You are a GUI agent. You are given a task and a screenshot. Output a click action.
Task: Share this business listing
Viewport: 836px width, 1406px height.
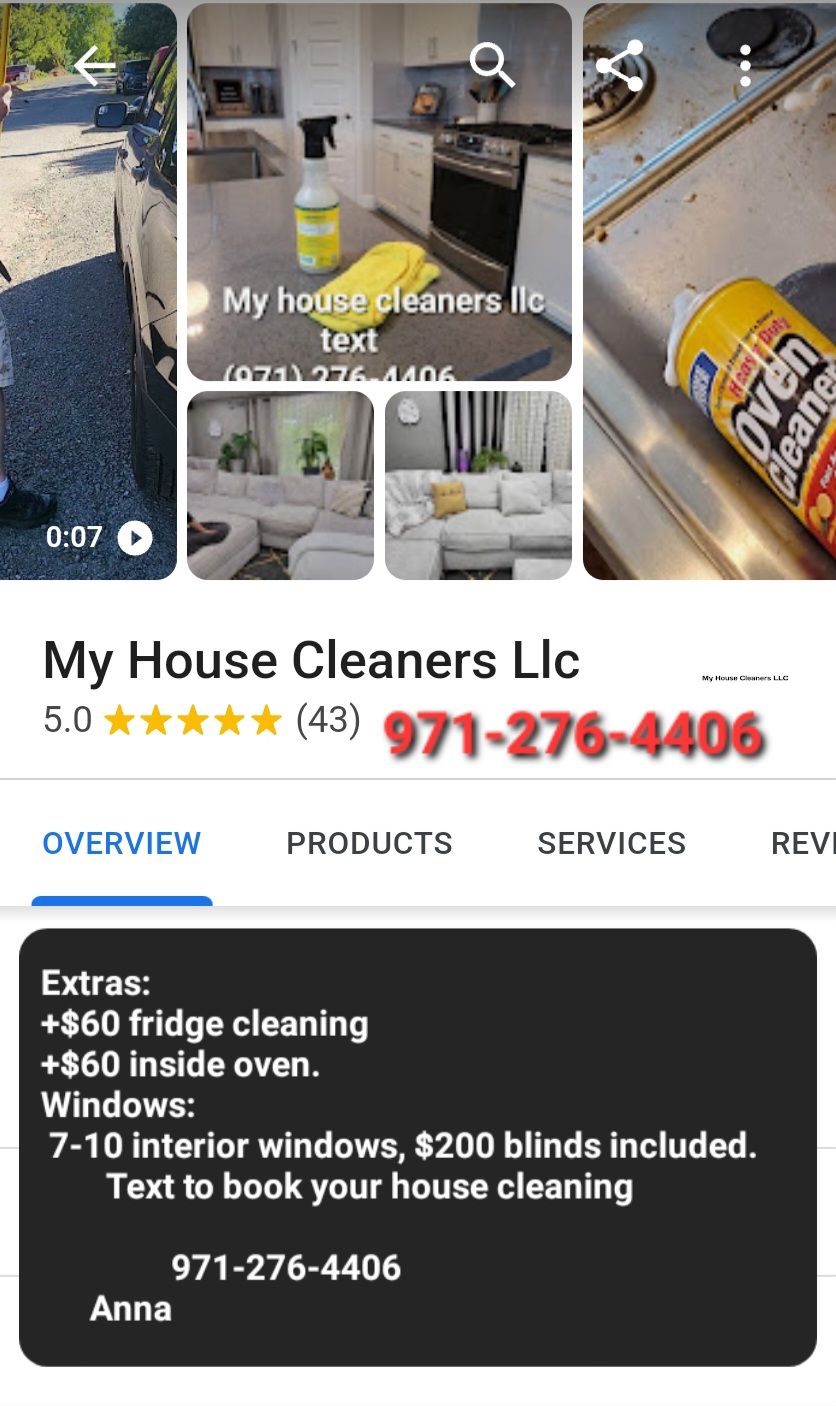[619, 66]
